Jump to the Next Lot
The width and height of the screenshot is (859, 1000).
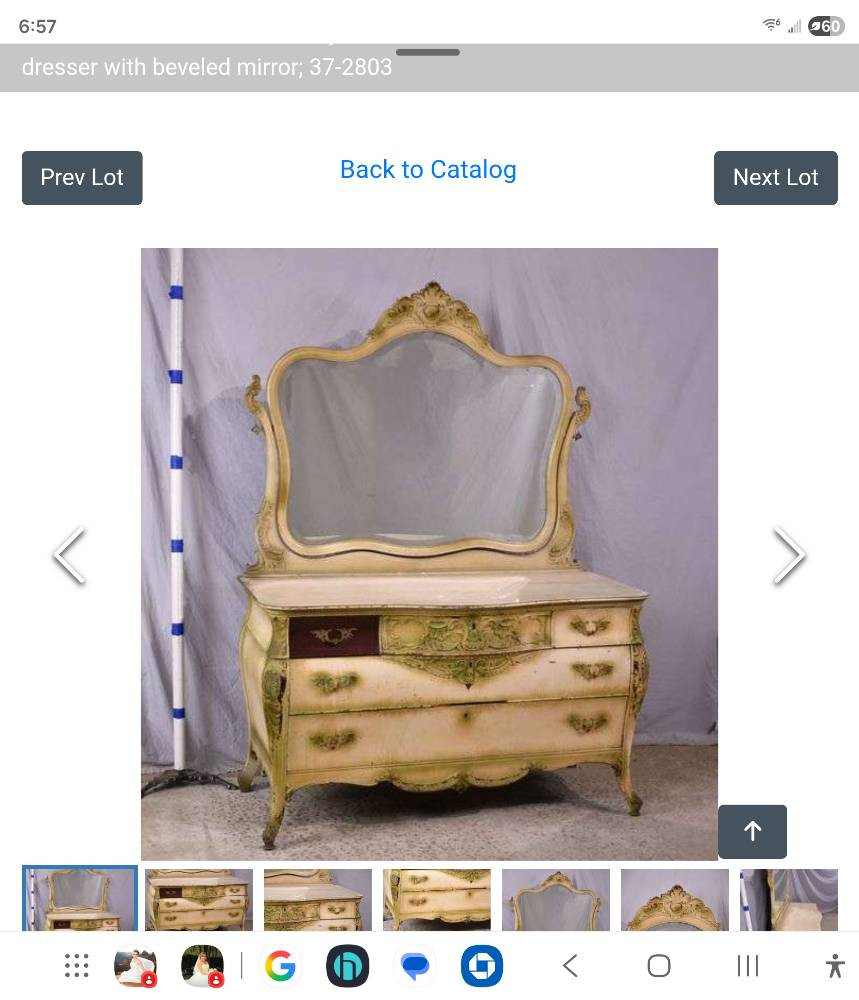(775, 178)
